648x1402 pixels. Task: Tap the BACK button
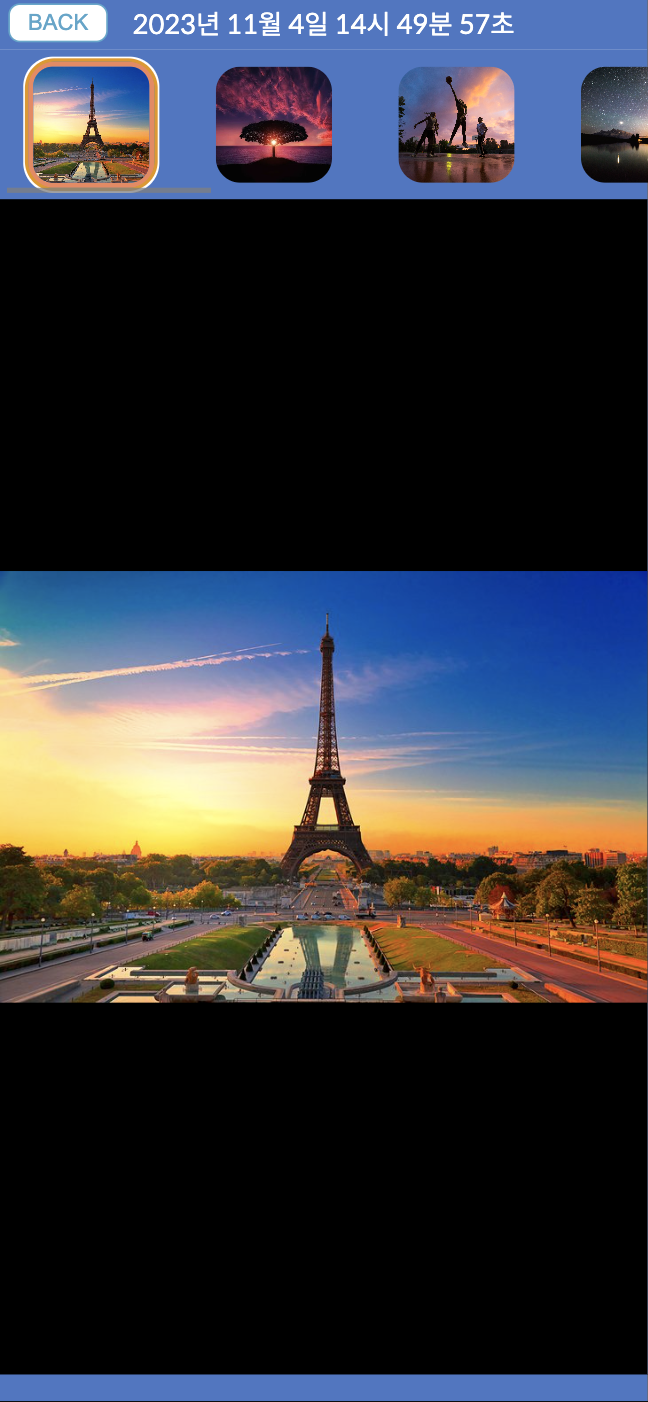pyautogui.click(x=58, y=23)
